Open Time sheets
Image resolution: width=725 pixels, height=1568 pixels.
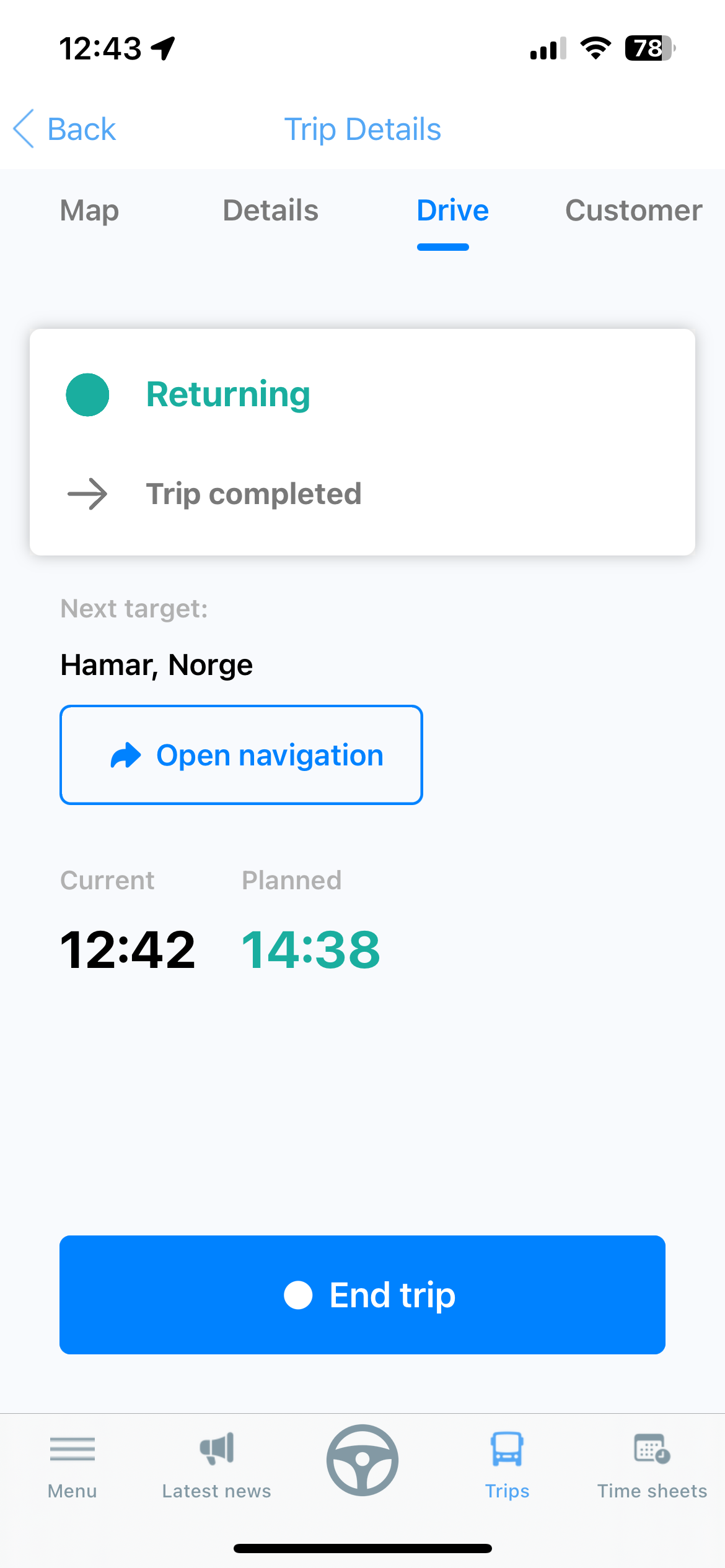[x=652, y=1466]
